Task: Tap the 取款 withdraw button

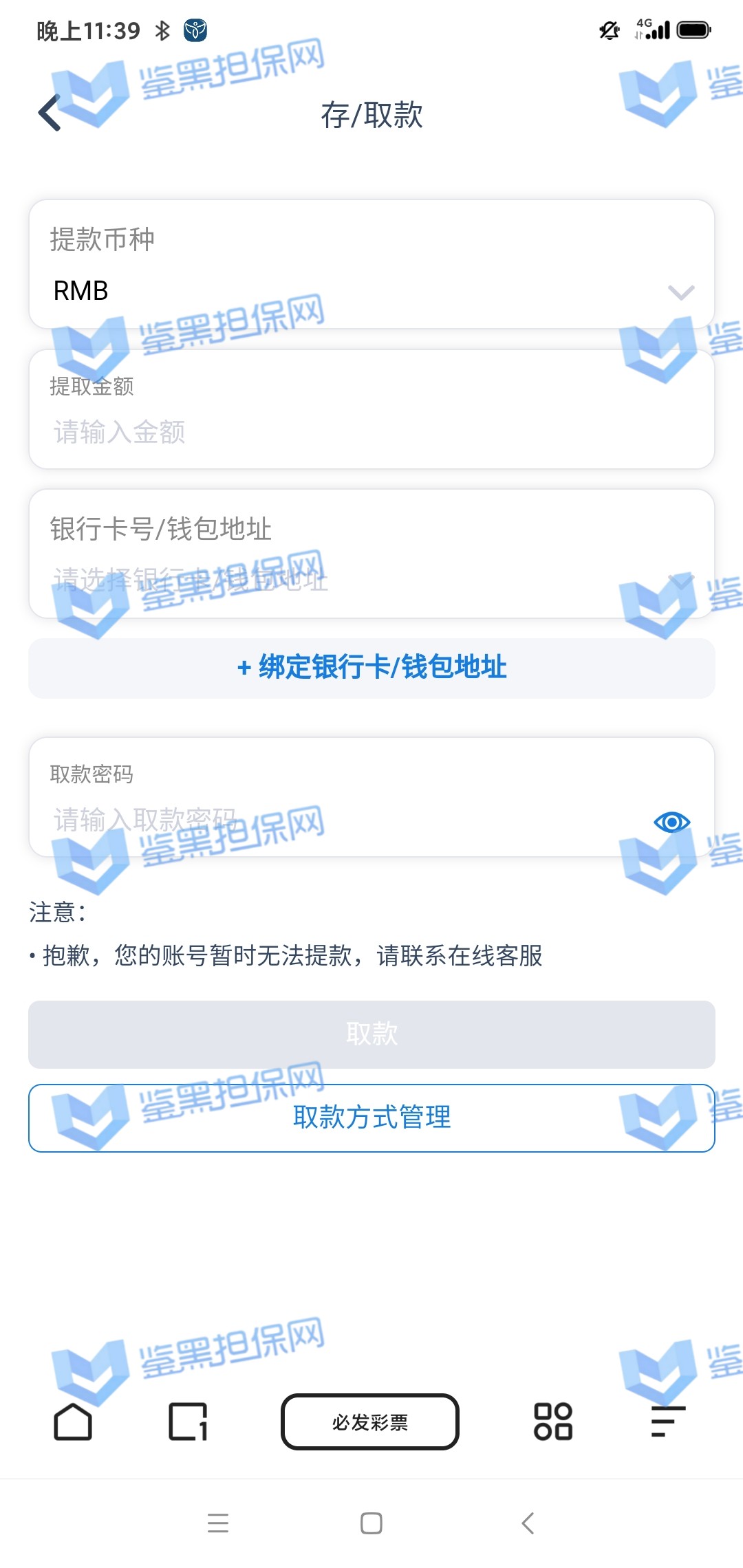Action: (x=371, y=1034)
